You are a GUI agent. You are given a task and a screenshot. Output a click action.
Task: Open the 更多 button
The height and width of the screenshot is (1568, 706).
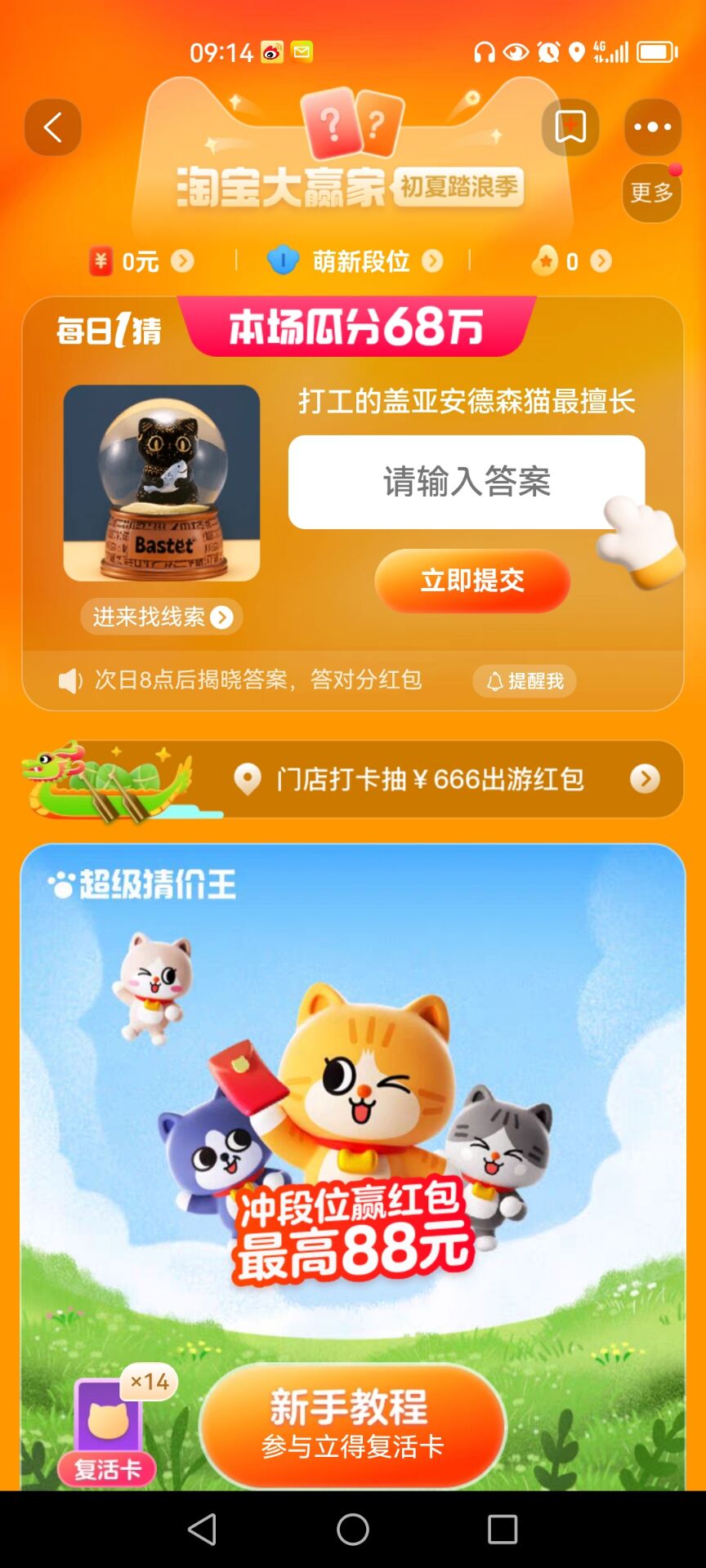click(651, 194)
